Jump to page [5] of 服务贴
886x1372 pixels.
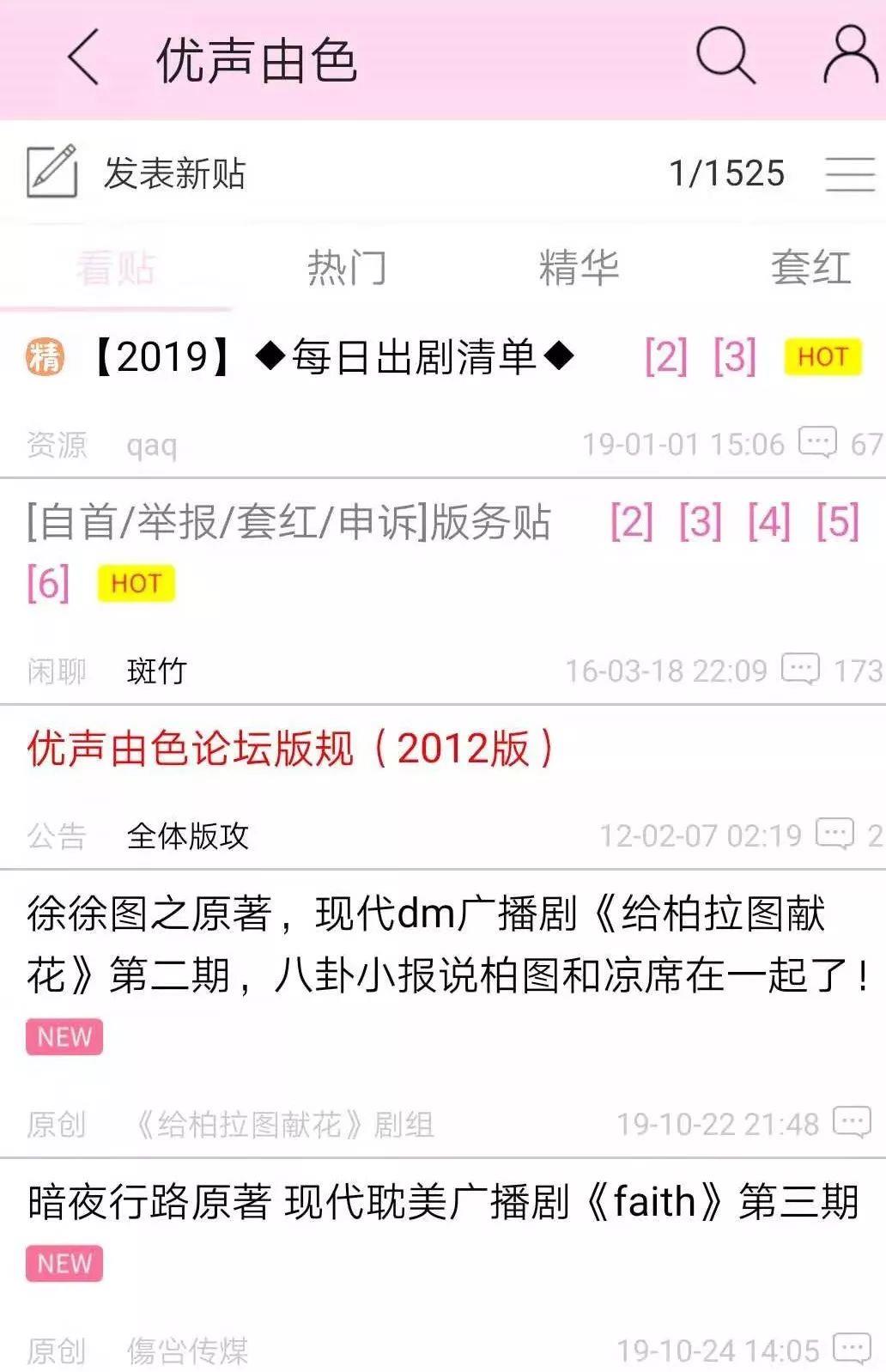[x=837, y=522]
